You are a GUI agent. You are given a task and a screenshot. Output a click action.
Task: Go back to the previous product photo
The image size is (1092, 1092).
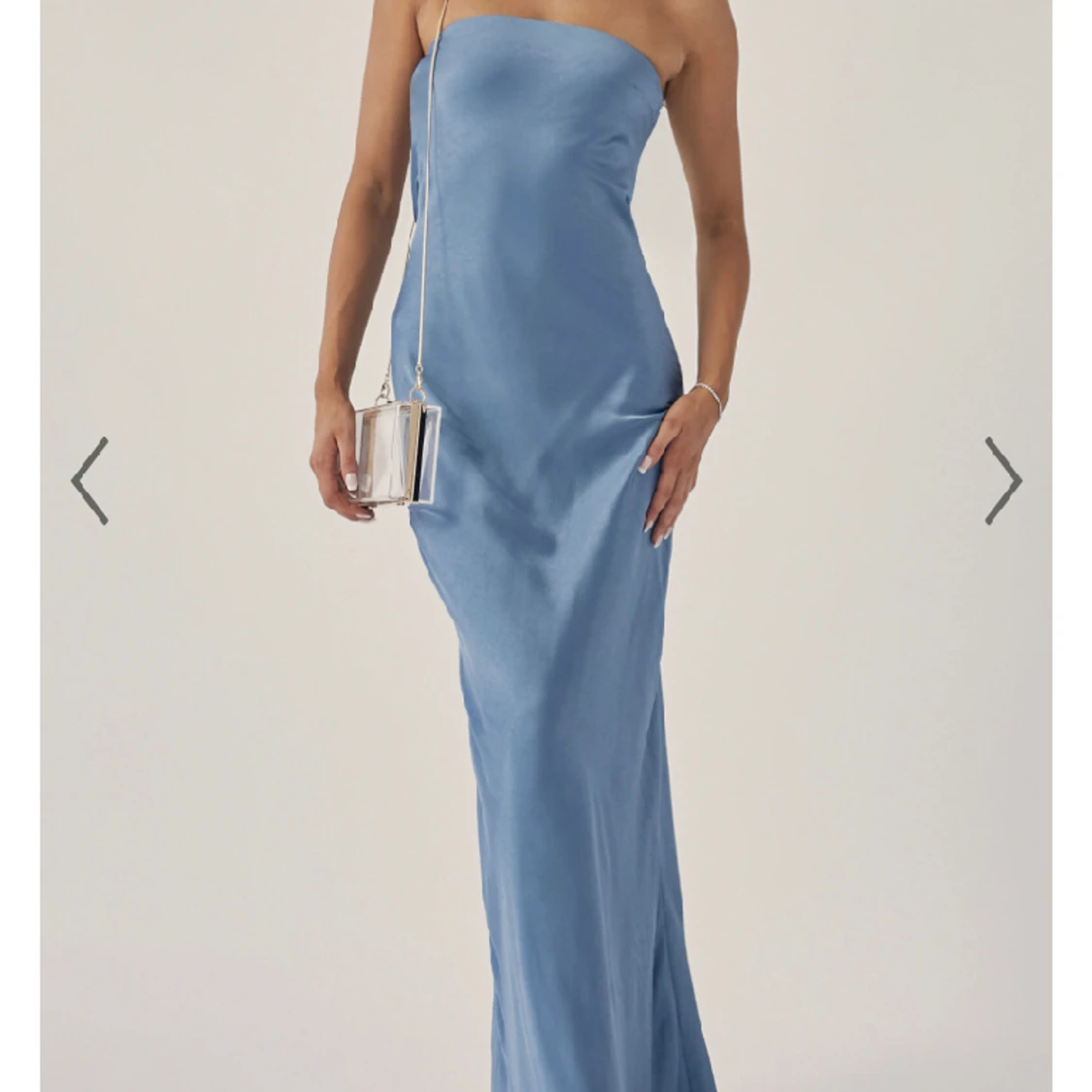89,480
